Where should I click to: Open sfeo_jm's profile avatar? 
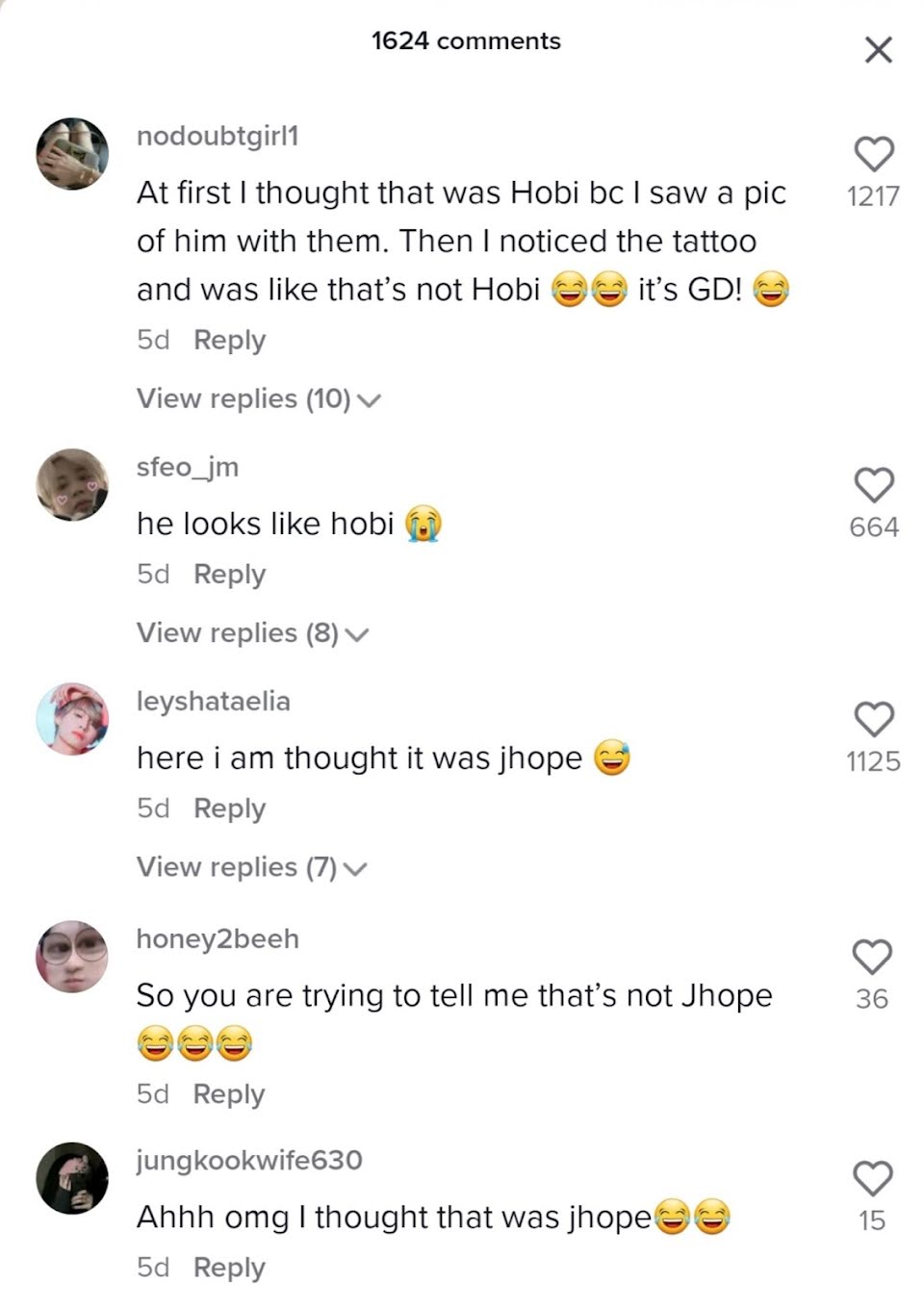point(72,485)
